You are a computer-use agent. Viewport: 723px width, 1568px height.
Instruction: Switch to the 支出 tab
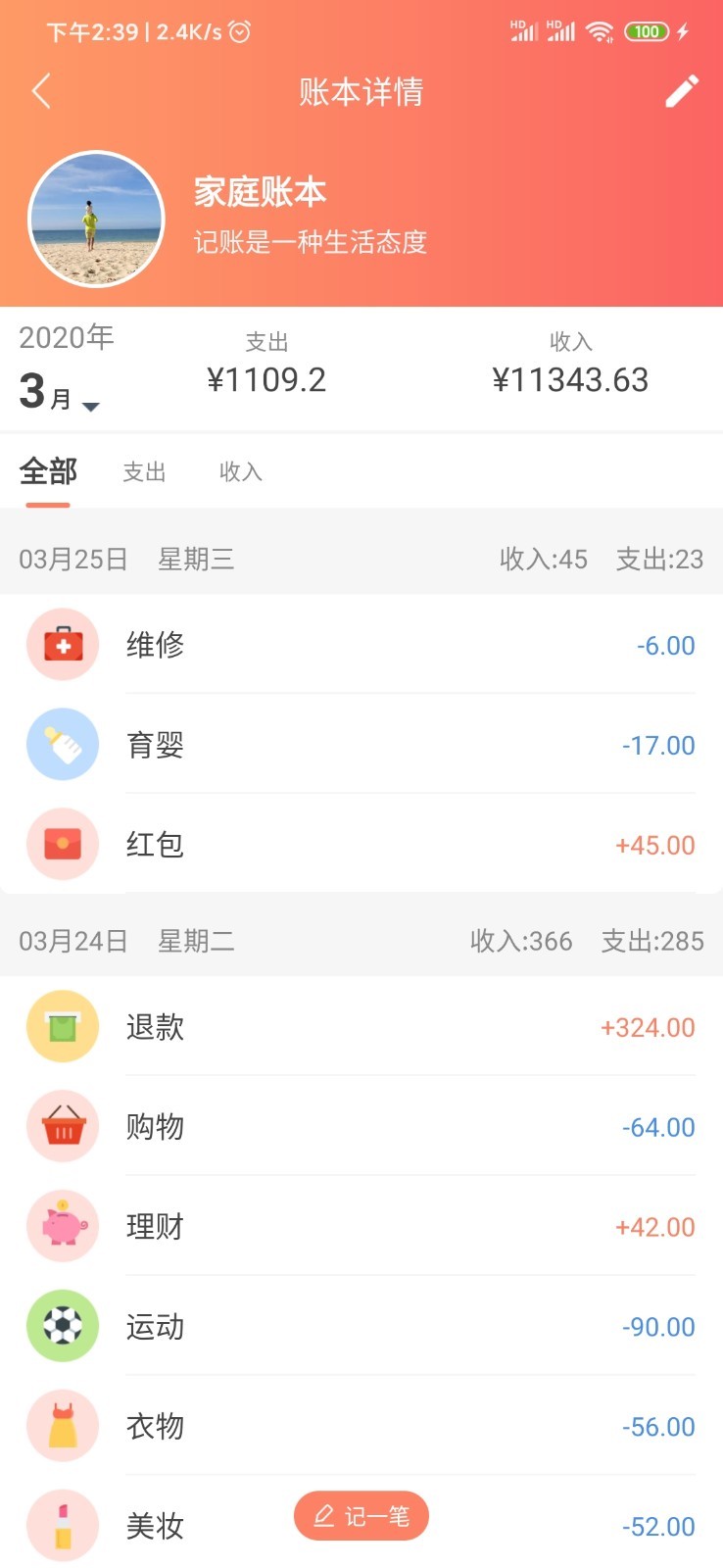pos(144,472)
